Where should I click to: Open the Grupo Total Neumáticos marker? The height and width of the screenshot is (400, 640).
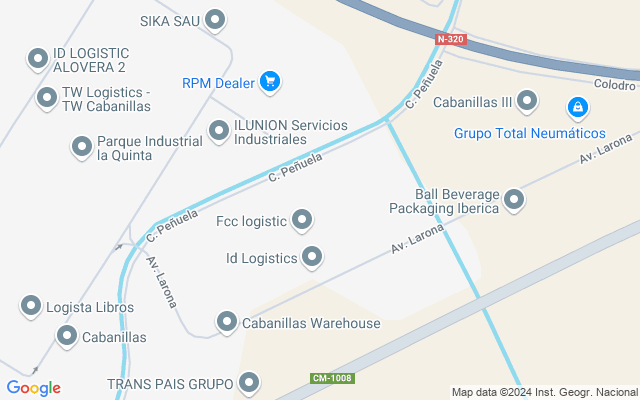(x=577, y=107)
